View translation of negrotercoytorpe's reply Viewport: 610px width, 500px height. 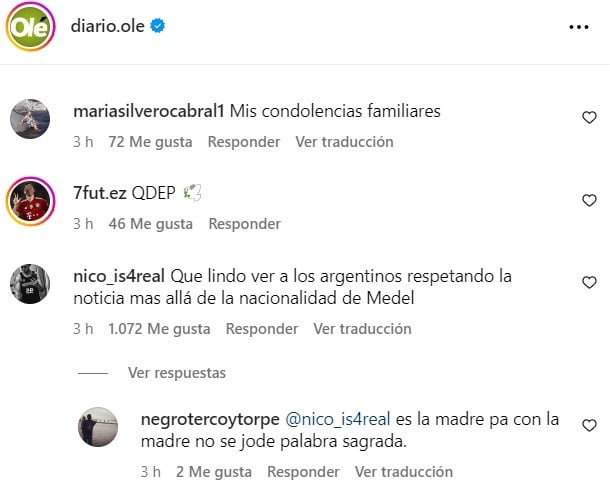pos(404,471)
